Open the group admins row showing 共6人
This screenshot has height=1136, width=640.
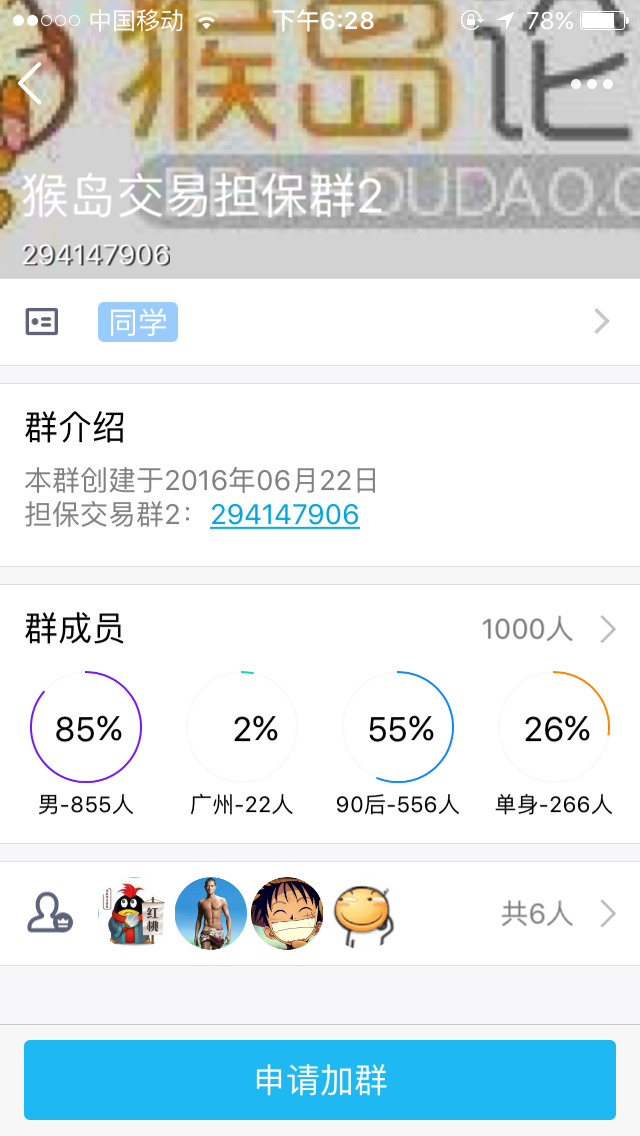pyautogui.click(x=320, y=914)
